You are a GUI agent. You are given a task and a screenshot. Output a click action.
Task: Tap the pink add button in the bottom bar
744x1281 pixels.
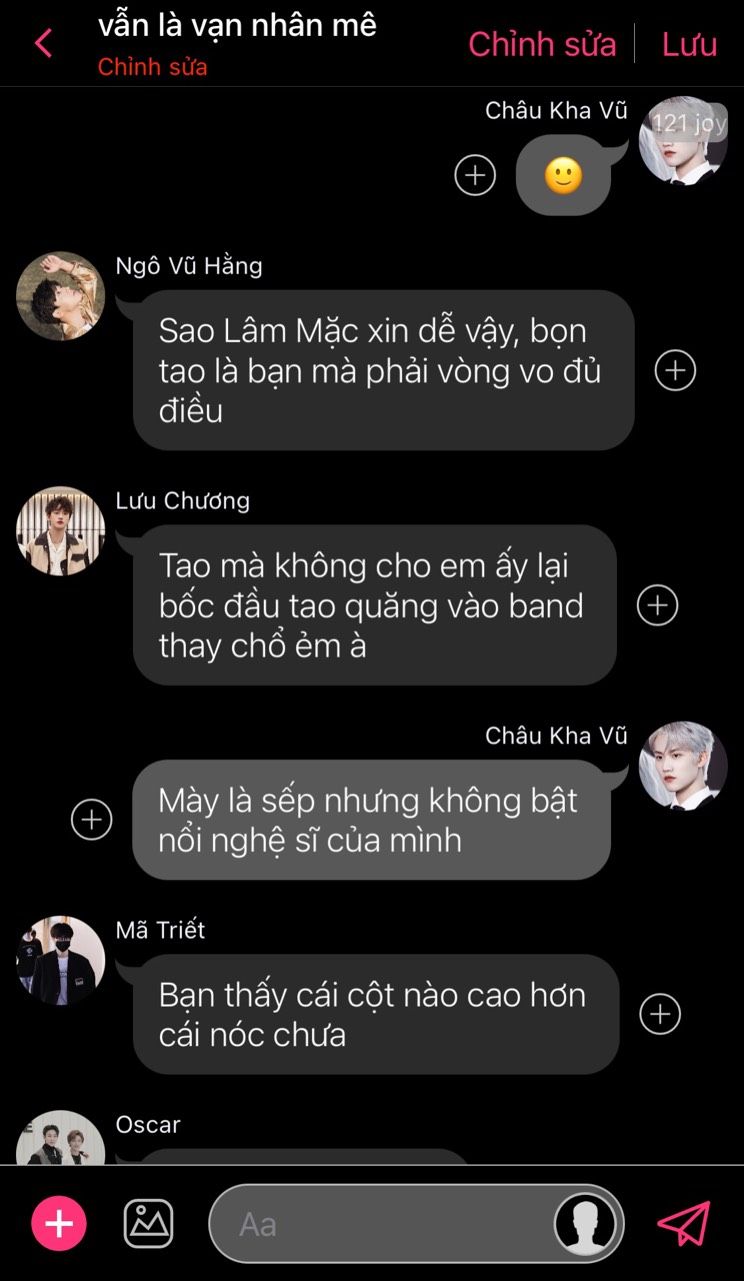click(x=59, y=1223)
